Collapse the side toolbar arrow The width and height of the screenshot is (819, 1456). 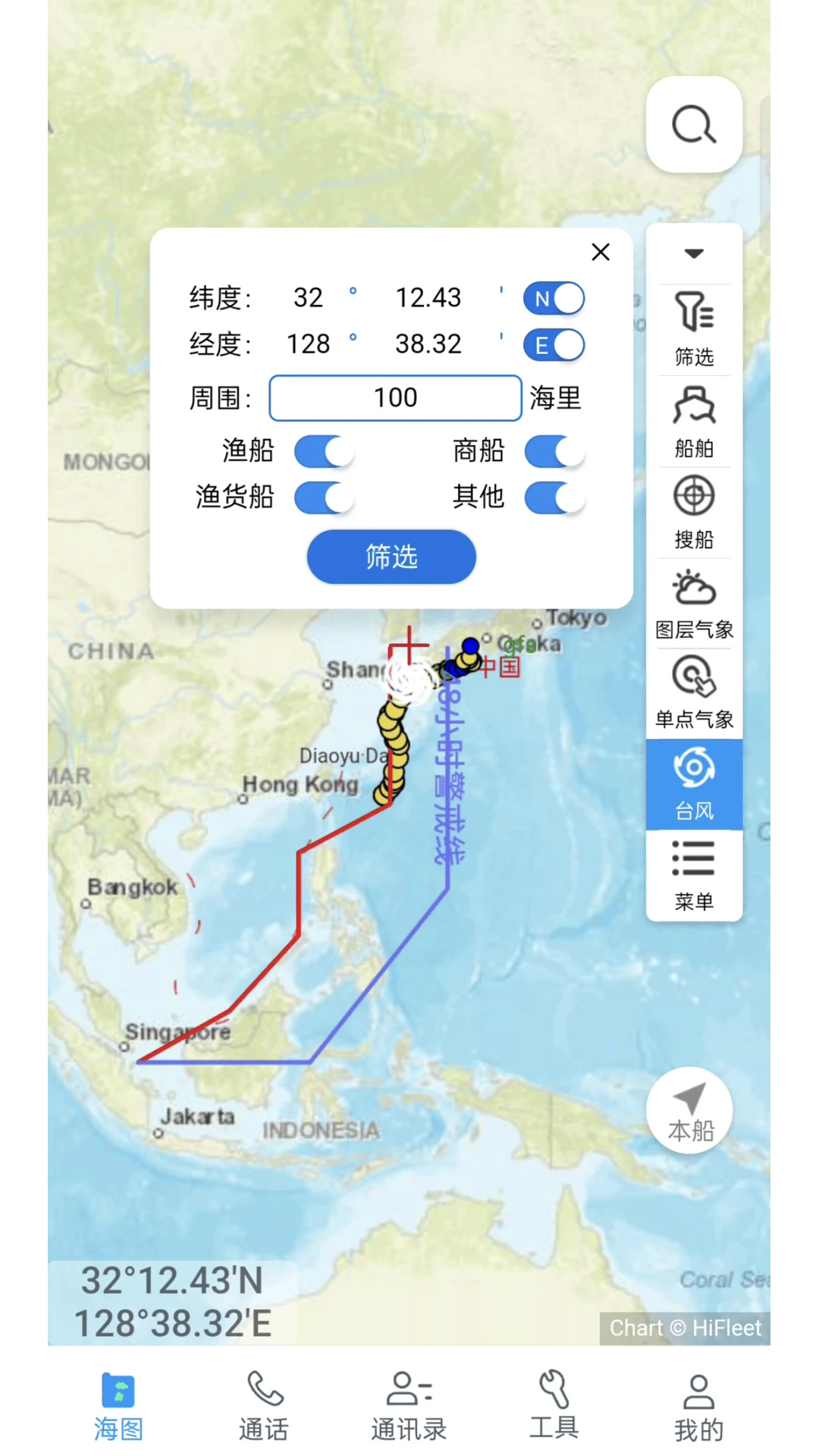(694, 253)
